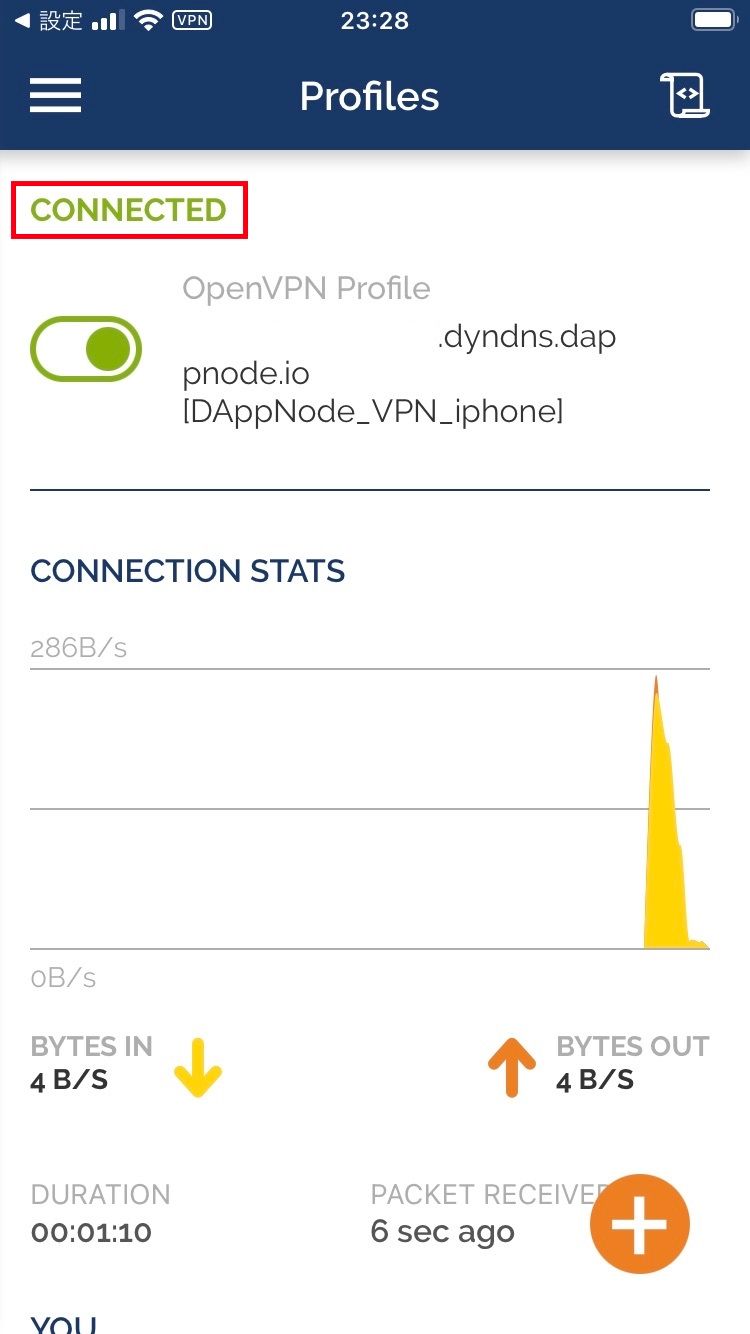Open the import profile script icon
Viewport: 750px width, 1334px height.
(685, 96)
